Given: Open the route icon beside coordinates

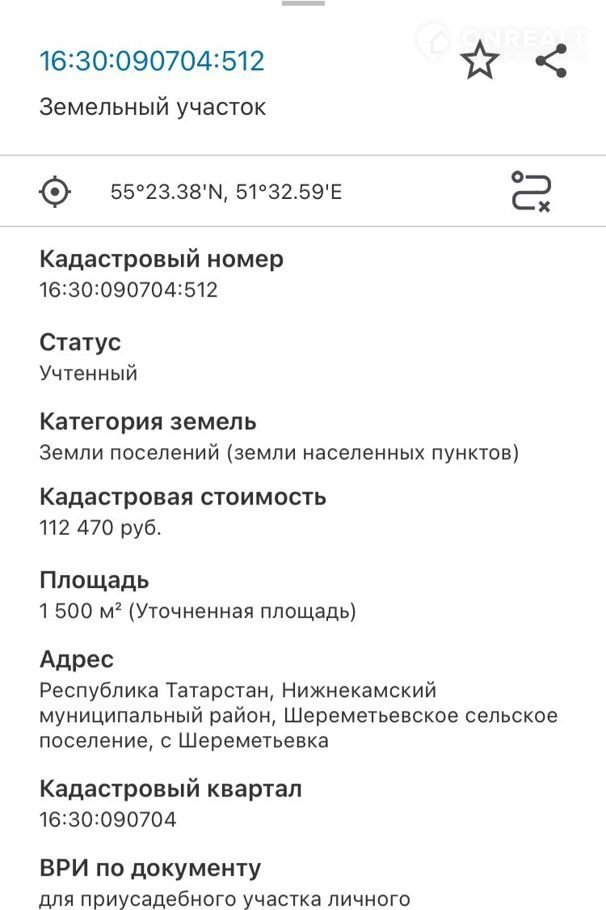Looking at the screenshot, I should pos(531,191).
